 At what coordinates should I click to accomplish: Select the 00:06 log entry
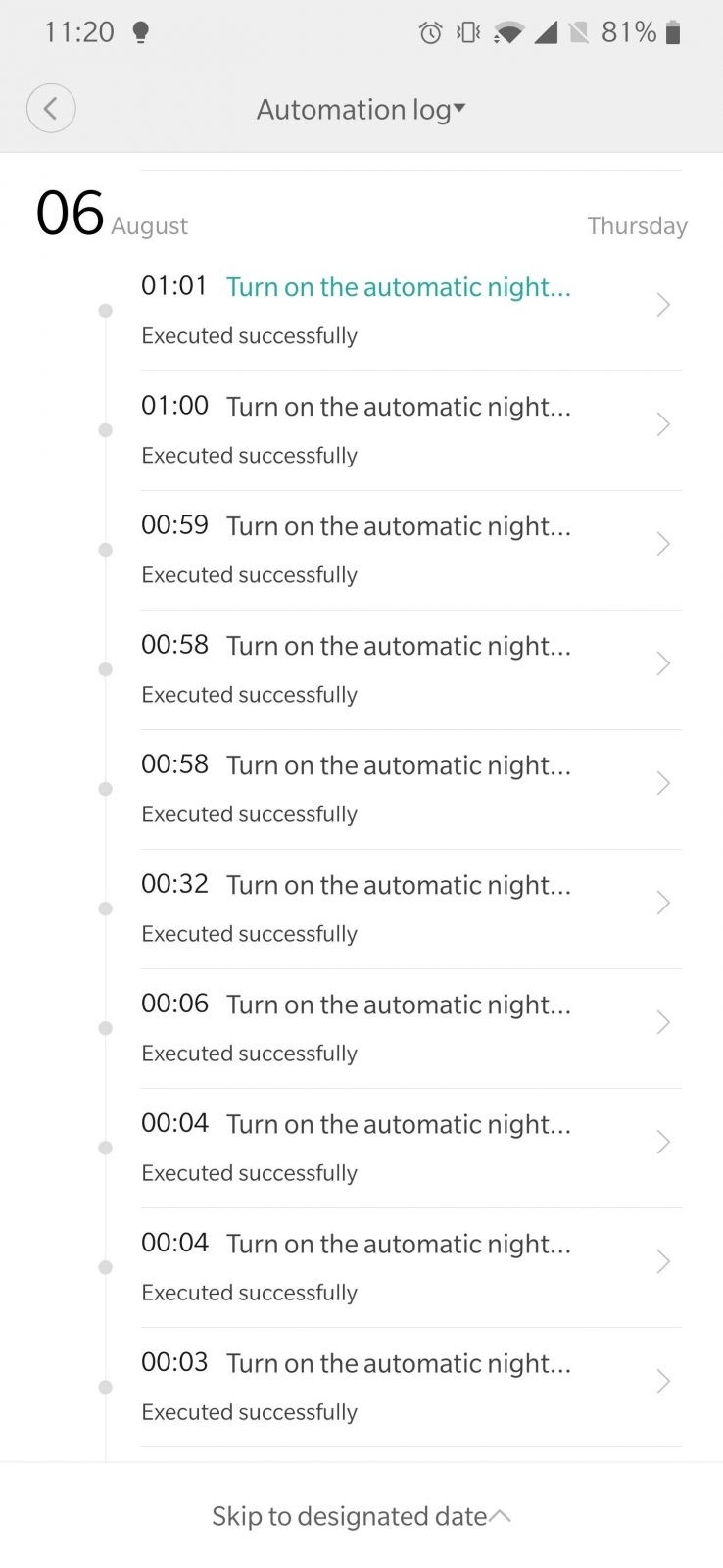(411, 1028)
